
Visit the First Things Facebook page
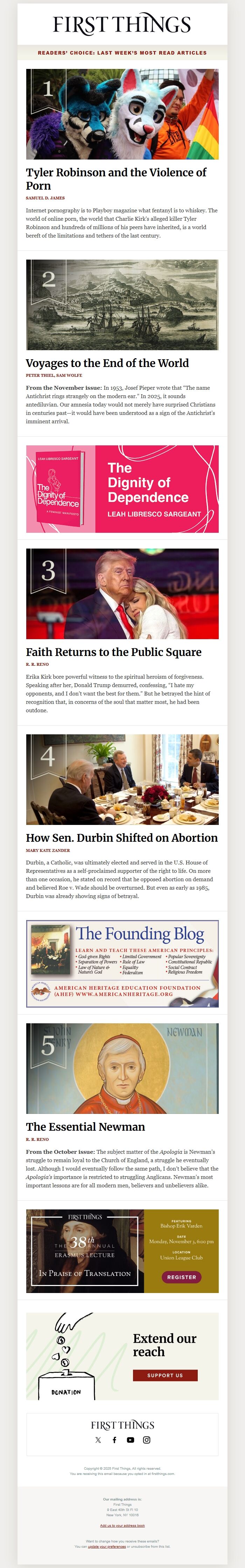[x=114, y=1440]
